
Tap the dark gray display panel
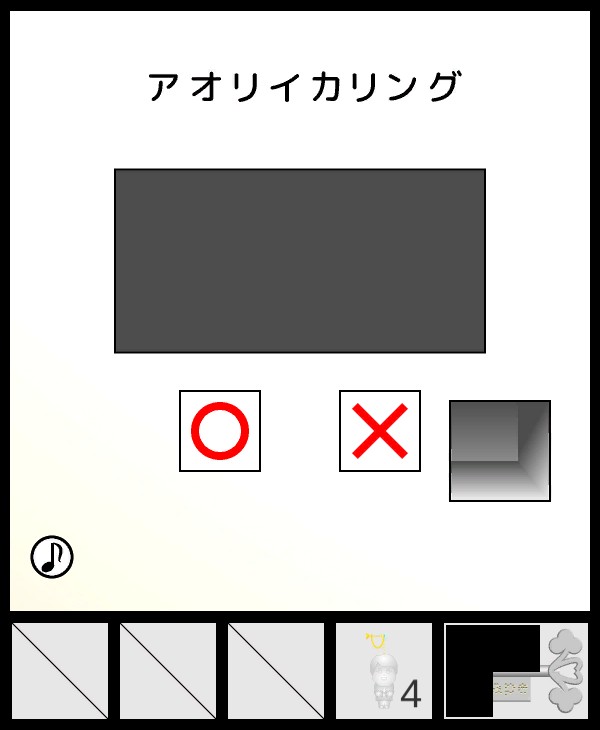click(x=300, y=261)
